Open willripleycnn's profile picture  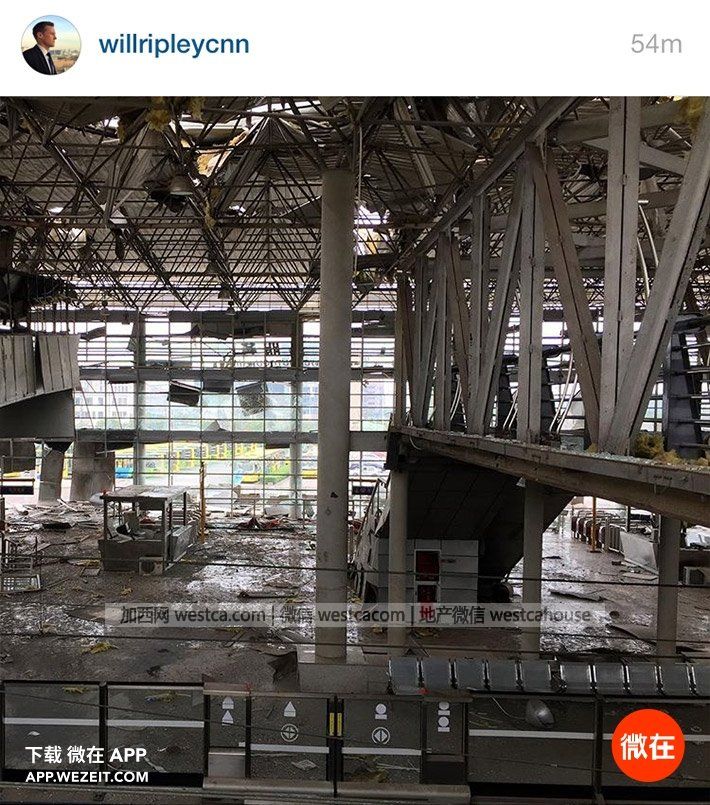50,45
